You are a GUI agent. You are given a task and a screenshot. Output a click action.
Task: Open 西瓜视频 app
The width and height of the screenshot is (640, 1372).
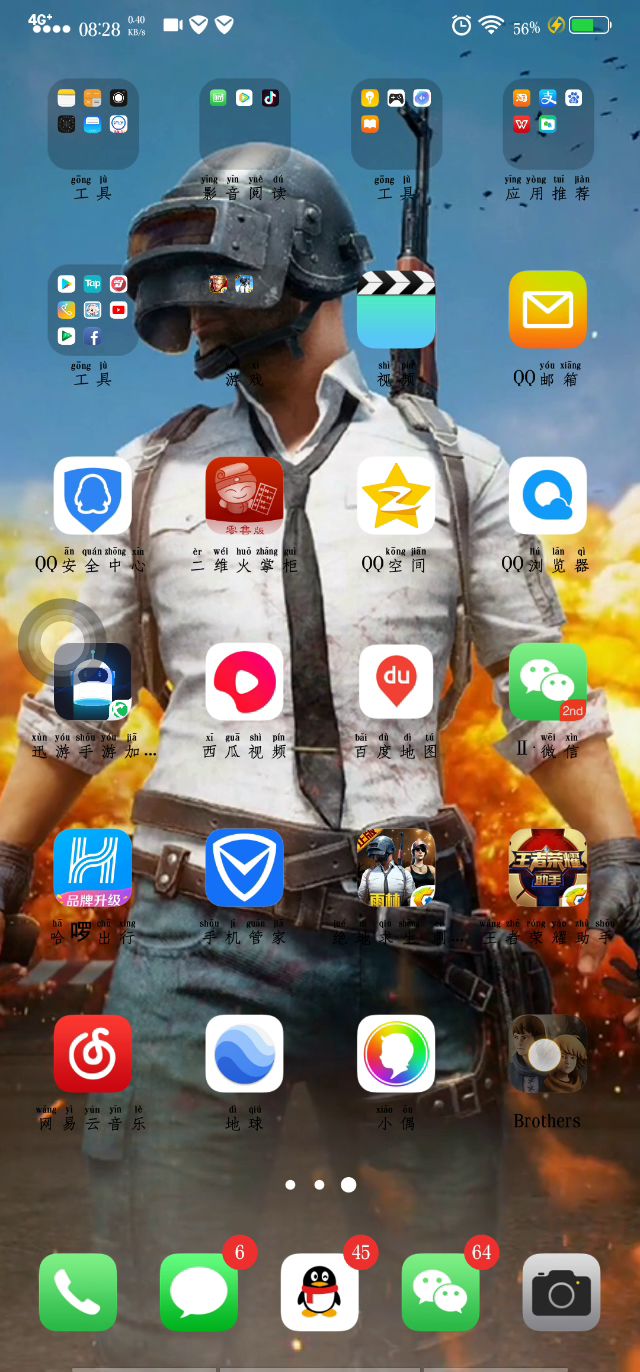245,682
